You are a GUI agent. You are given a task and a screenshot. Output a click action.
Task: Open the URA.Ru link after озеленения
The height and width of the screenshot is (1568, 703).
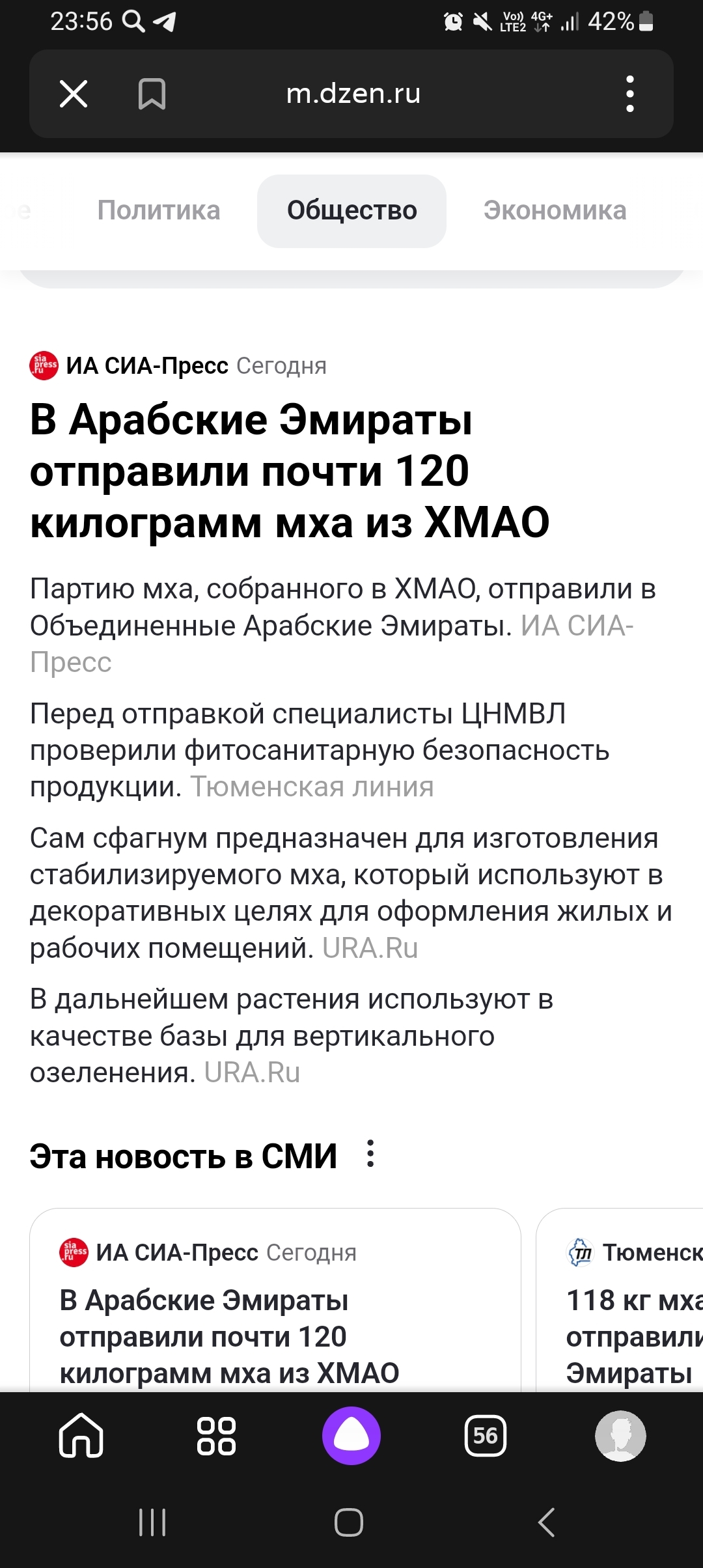pos(252,1072)
